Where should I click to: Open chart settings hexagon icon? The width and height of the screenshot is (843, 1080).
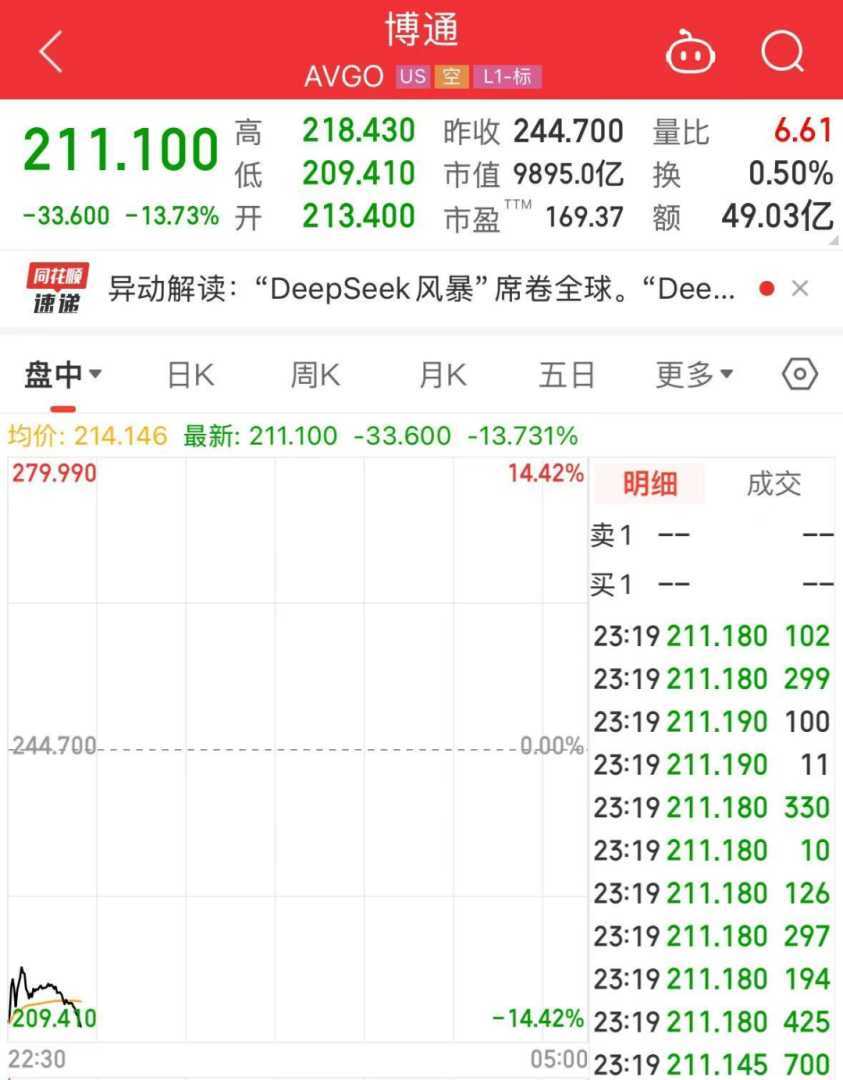click(x=800, y=375)
